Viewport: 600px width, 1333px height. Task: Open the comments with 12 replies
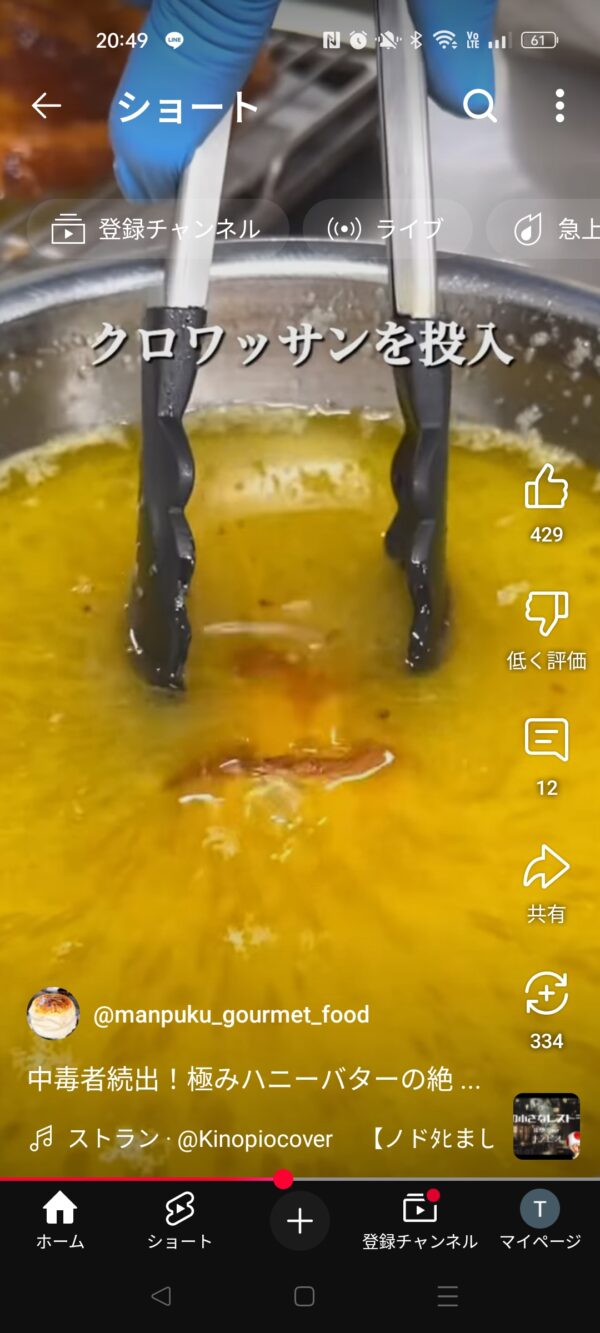[x=546, y=742]
